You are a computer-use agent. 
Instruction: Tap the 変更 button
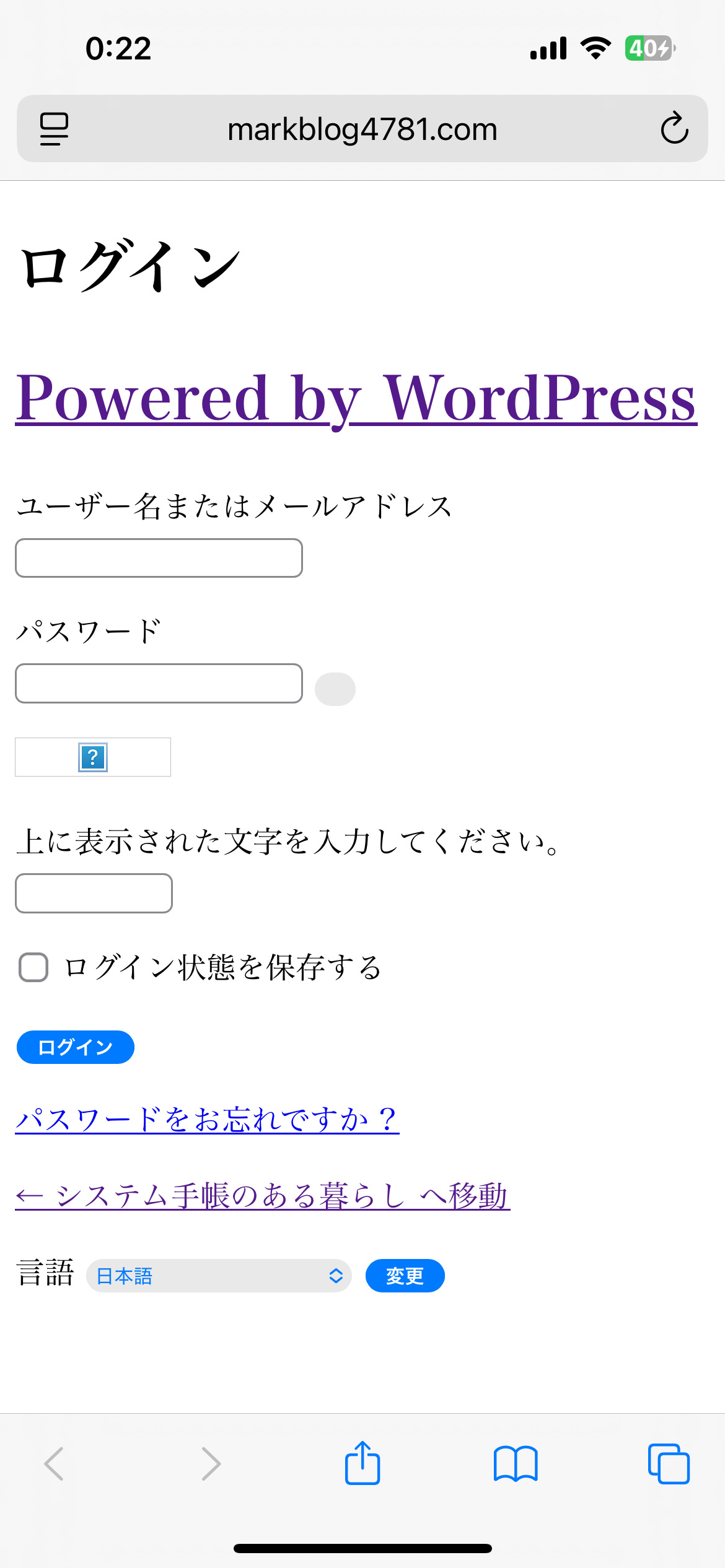pyautogui.click(x=405, y=1276)
